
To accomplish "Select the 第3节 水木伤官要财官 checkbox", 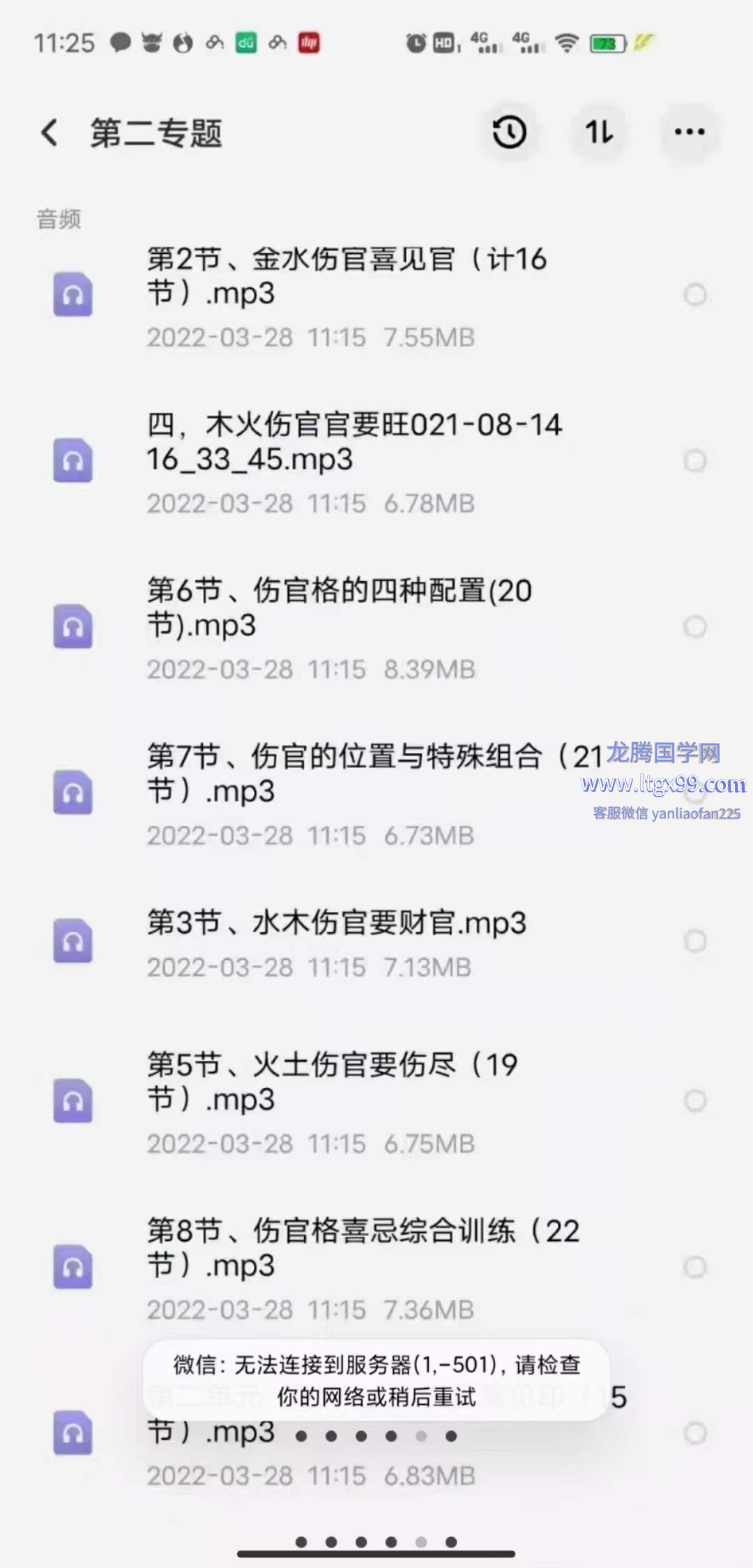I will pos(695,942).
